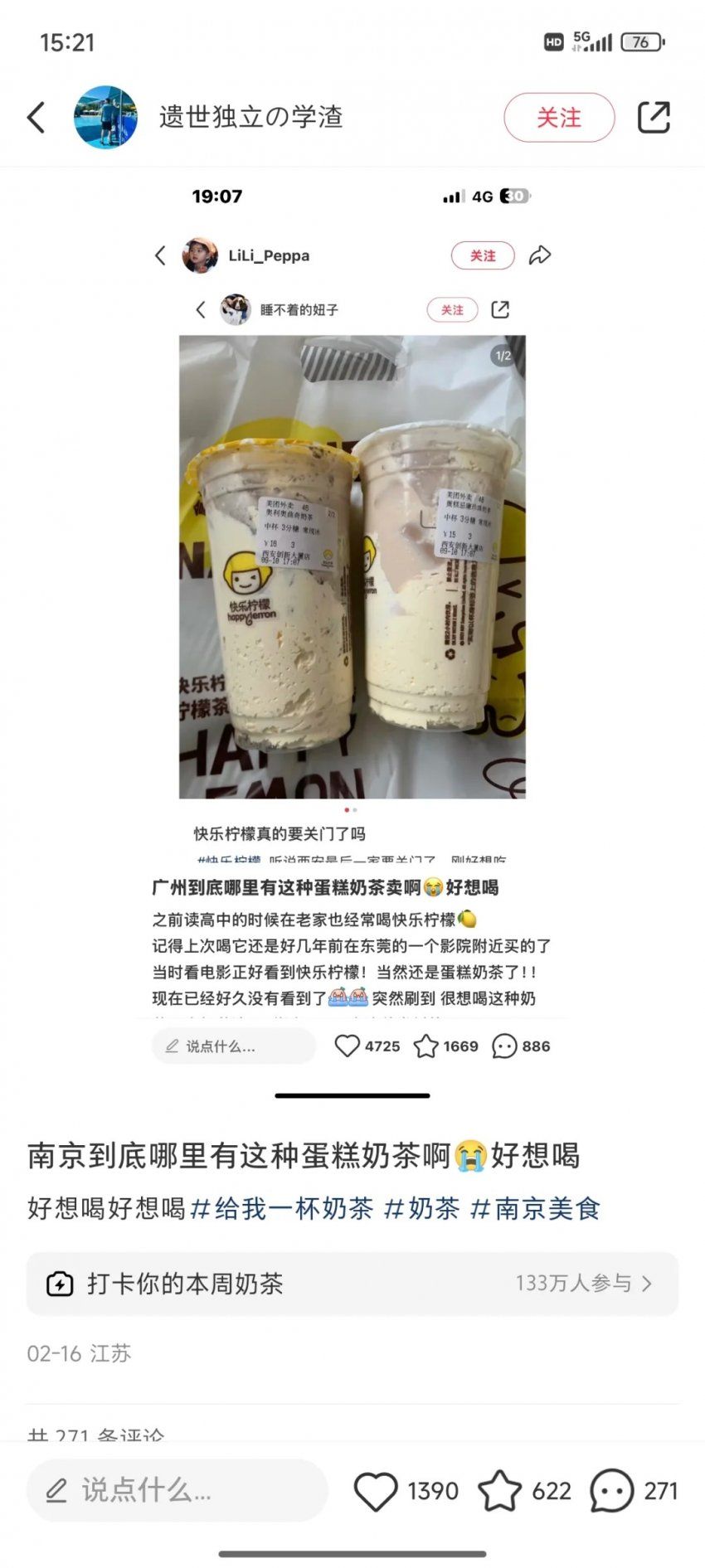Share this post via top-right icon
This screenshot has height=1568, width=705.
653,117
